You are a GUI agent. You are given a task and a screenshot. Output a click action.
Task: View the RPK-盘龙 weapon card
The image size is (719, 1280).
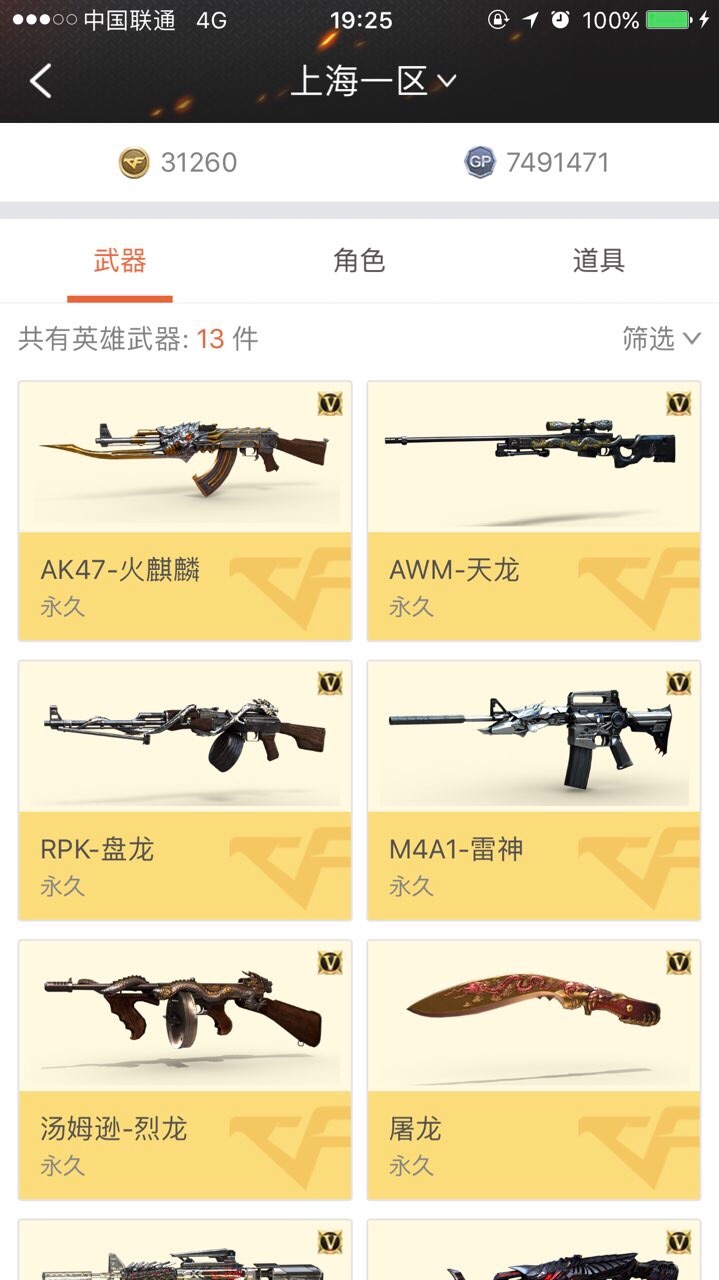coord(185,790)
